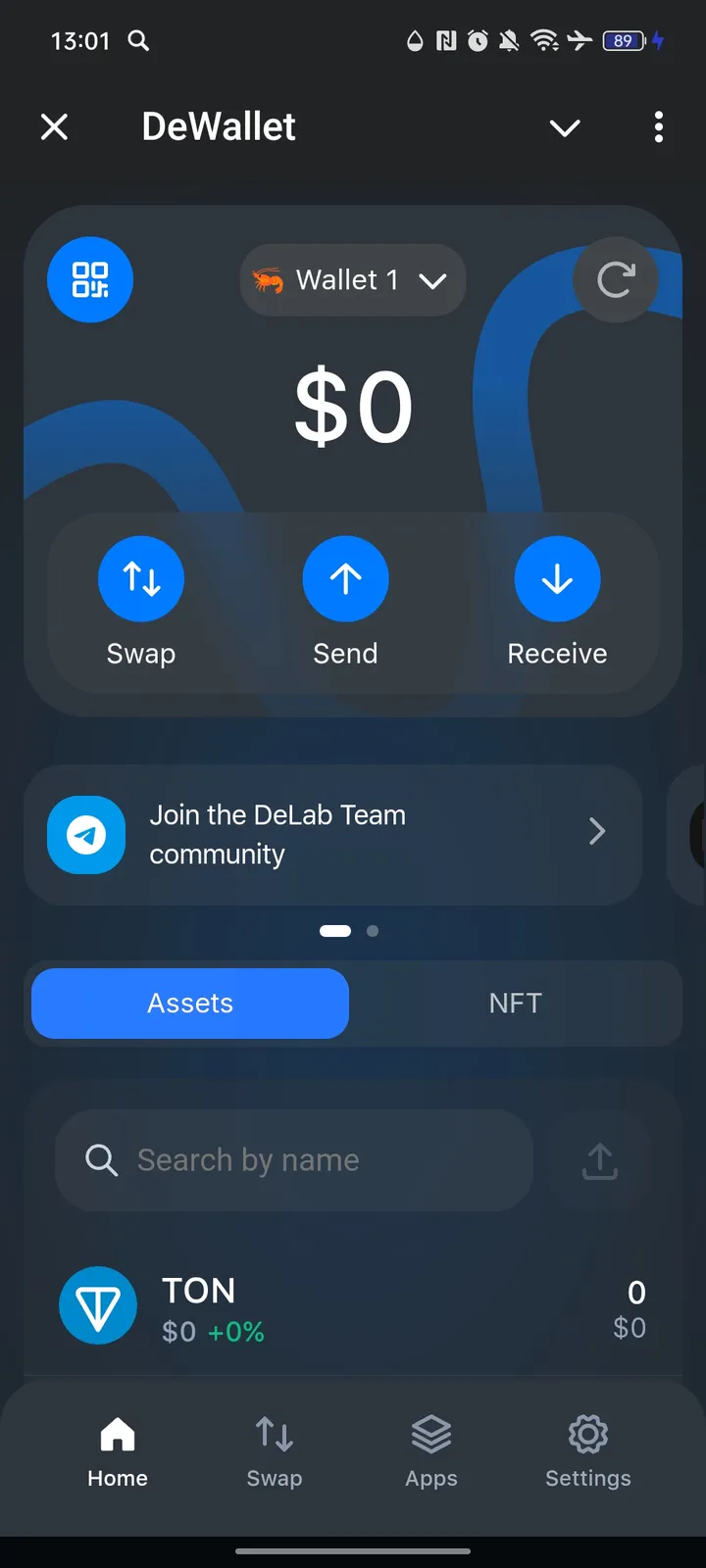Select the Assets tab
Image resolution: width=706 pixels, height=1568 pixels.
coord(189,1003)
